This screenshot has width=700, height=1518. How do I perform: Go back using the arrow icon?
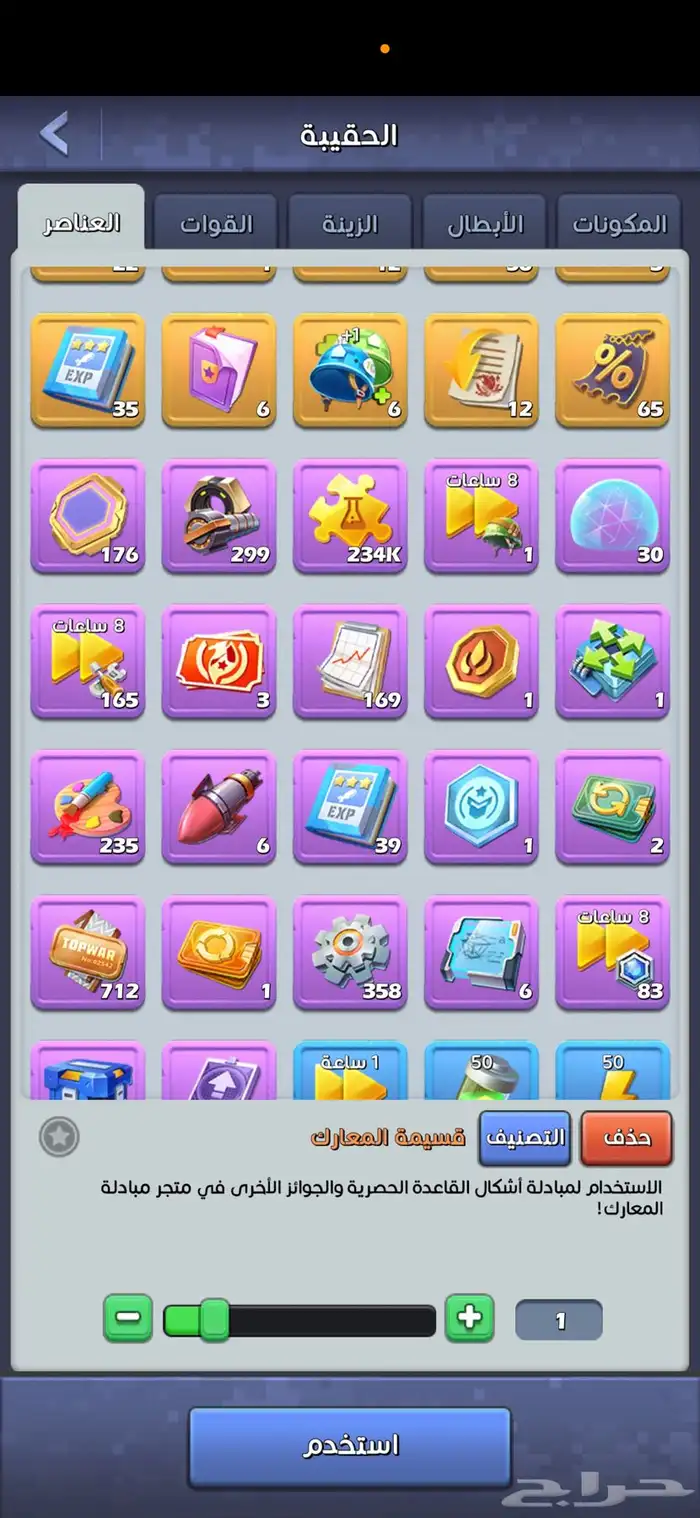(x=54, y=132)
